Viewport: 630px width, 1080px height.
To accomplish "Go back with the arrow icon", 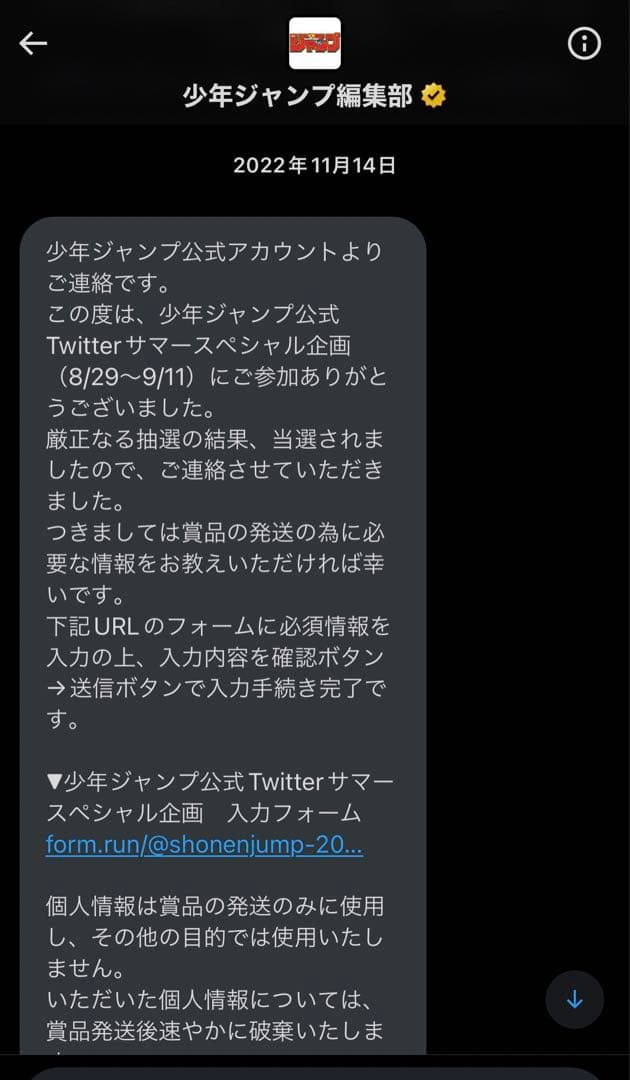I will (x=34, y=43).
